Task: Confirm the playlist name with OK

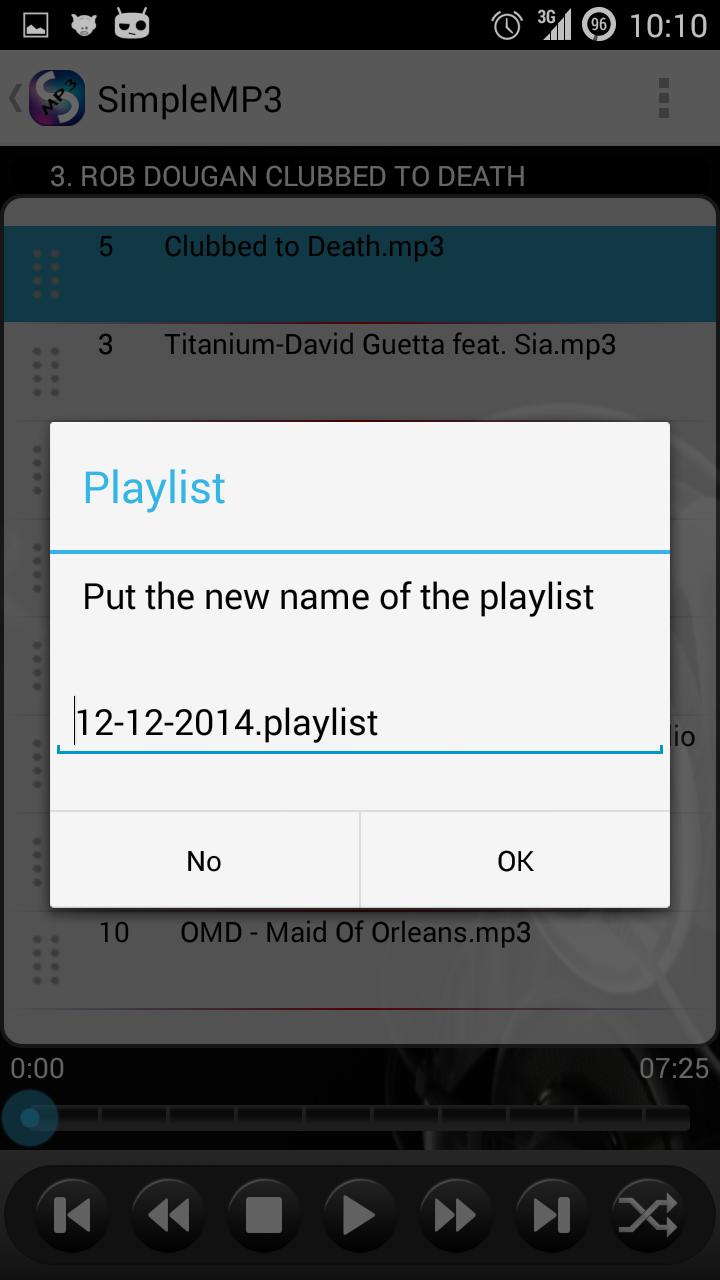Action: point(515,861)
